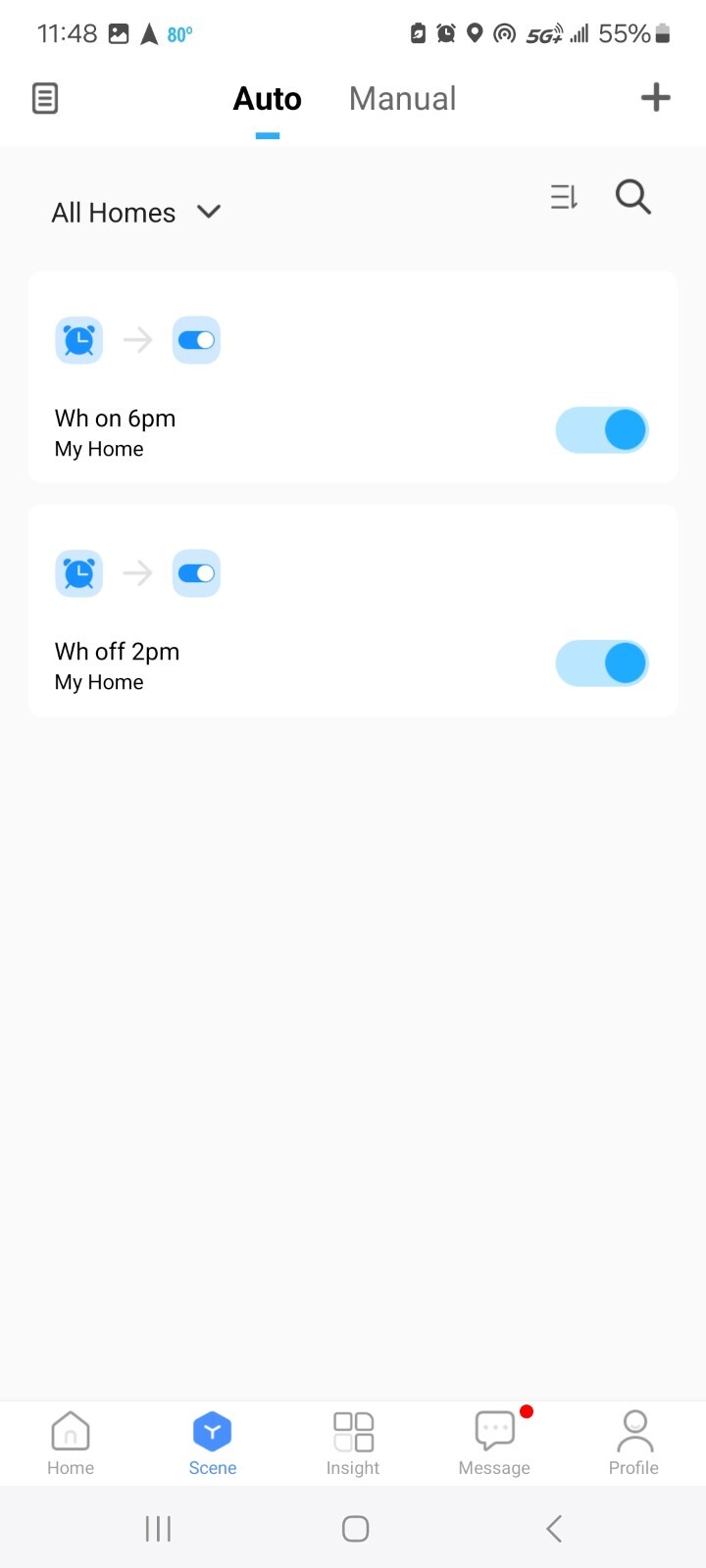Switch to the Manual tab
The width and height of the screenshot is (706, 1568).
[x=402, y=98]
